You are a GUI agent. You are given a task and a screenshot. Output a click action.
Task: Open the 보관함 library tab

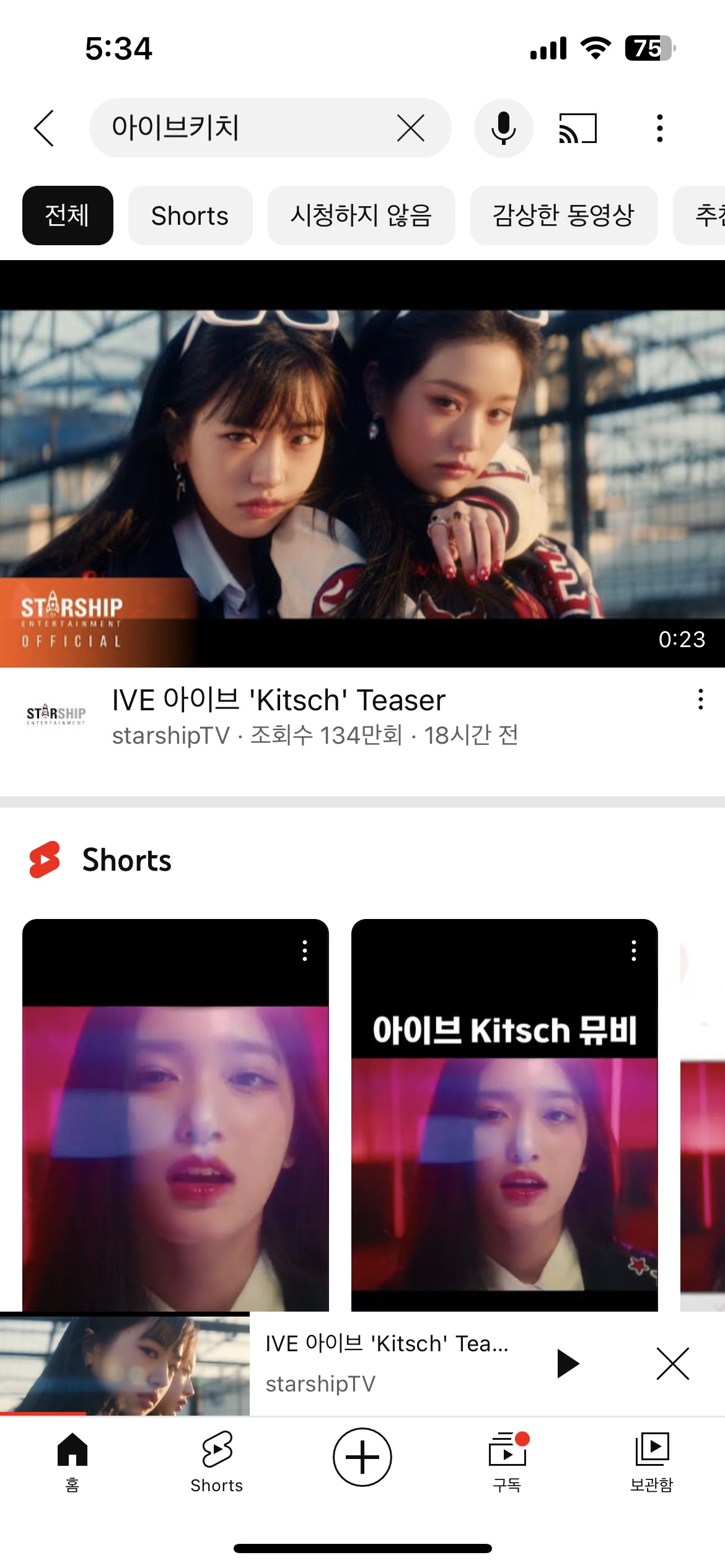[651, 1458]
